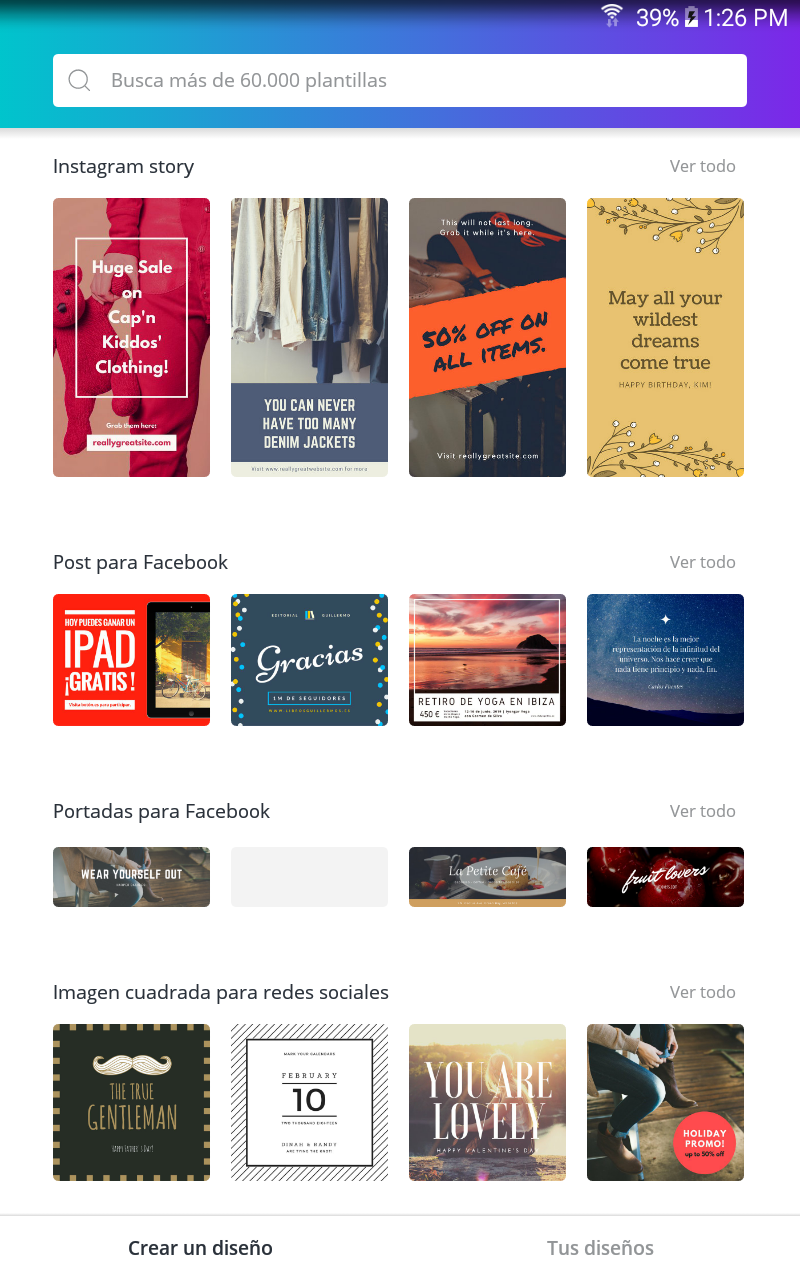
Task: Open the 'May all your wildest dreams' birthday template
Action: point(665,337)
